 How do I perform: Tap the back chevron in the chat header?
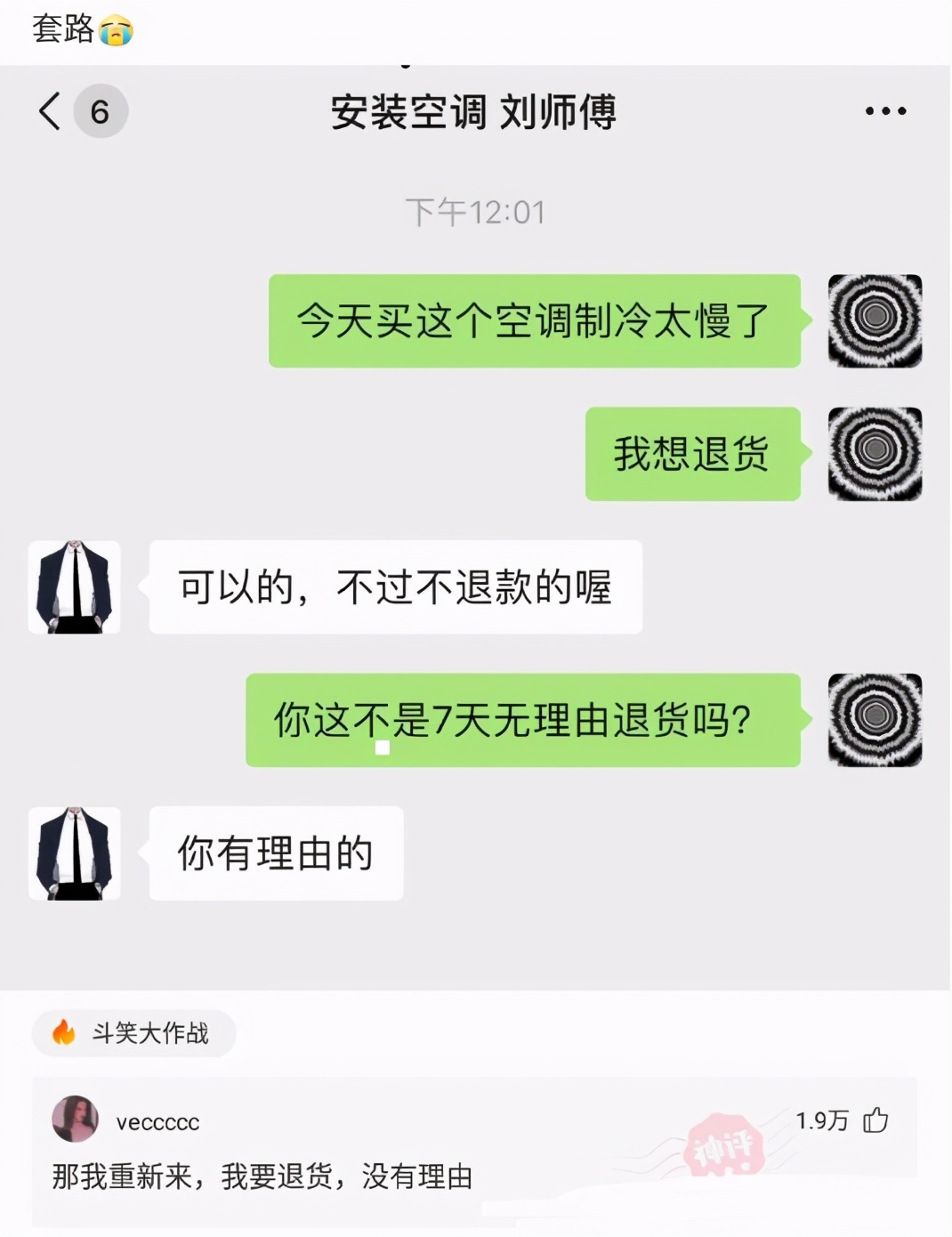(x=51, y=111)
